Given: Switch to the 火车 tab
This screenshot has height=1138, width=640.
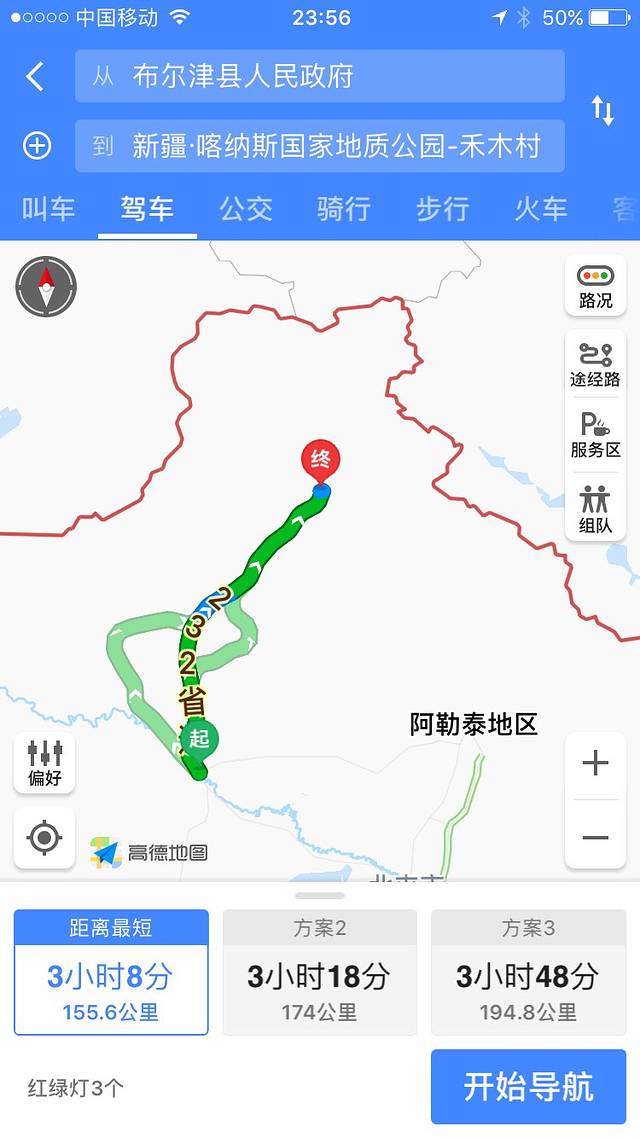Looking at the screenshot, I should 540,208.
